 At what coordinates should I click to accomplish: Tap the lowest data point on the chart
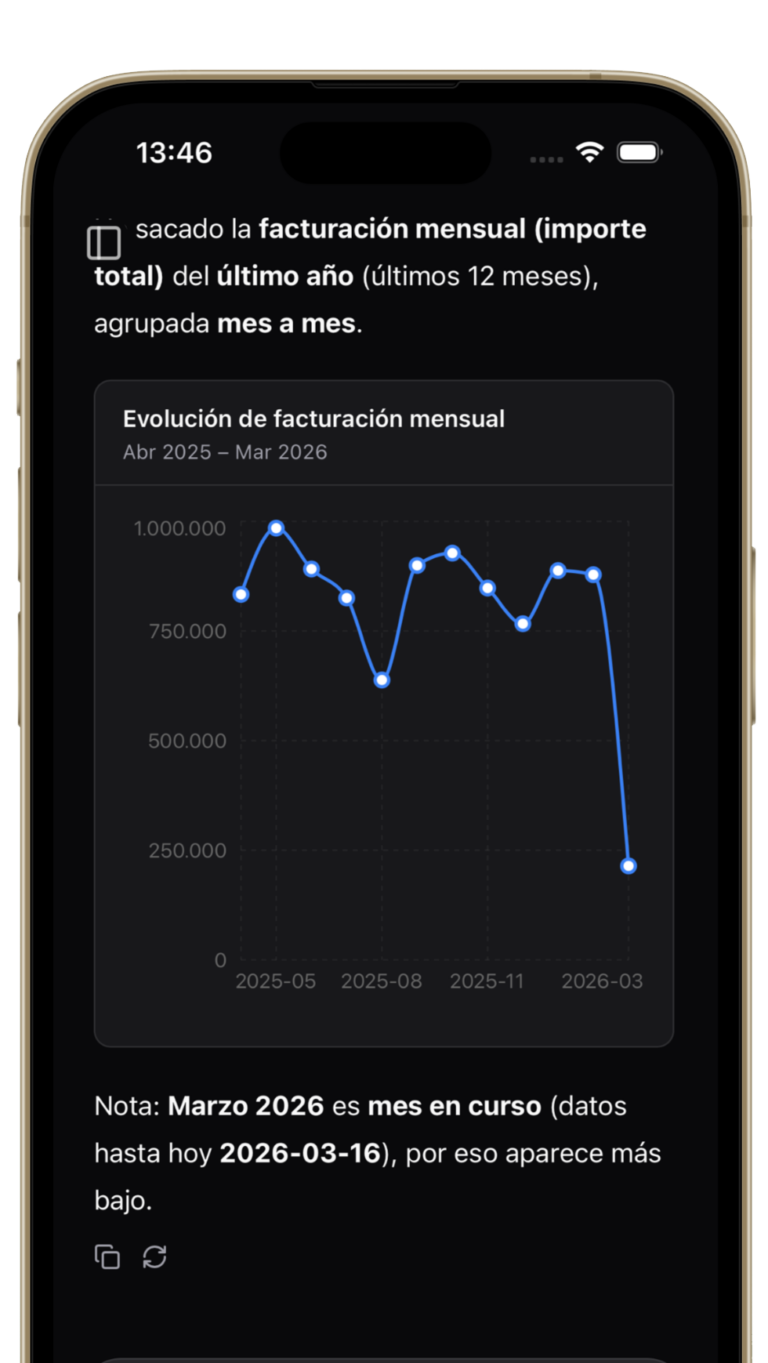628,866
